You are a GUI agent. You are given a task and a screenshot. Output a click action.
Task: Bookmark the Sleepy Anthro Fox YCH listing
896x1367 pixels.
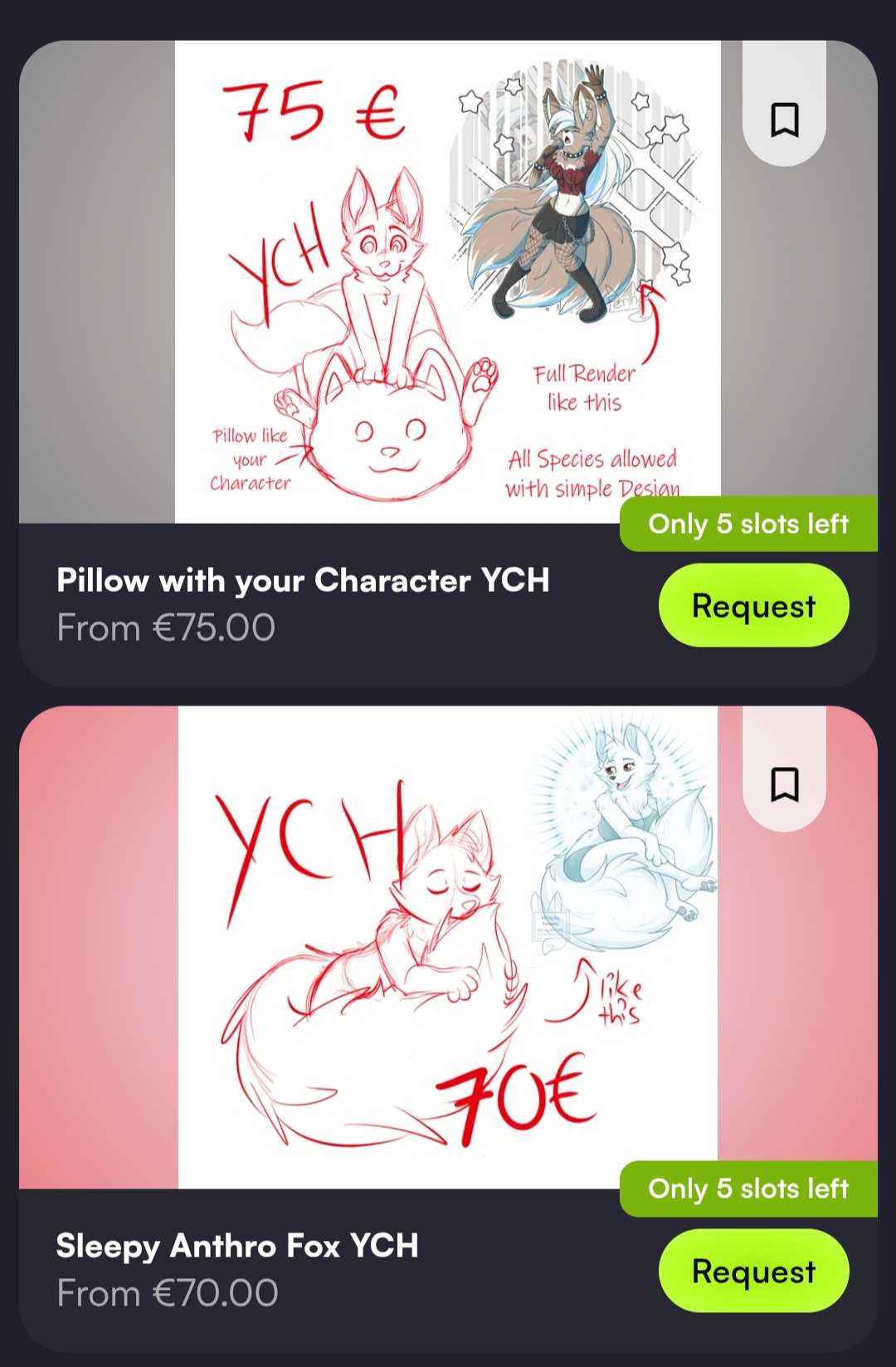[784, 784]
